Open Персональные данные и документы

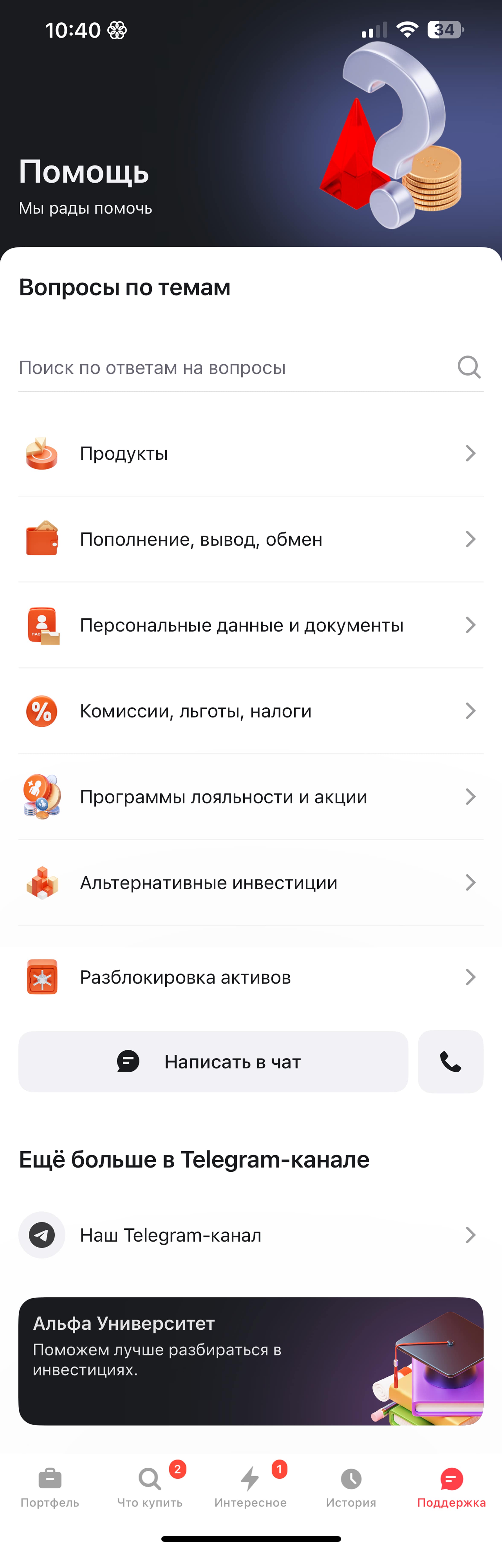point(251,625)
